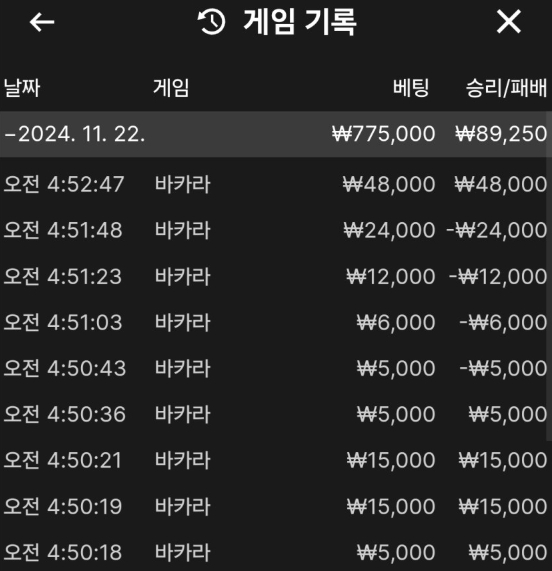The height and width of the screenshot is (571, 552).
Task: Collapse the 2024. 11. 22. date group
Action: (276, 134)
